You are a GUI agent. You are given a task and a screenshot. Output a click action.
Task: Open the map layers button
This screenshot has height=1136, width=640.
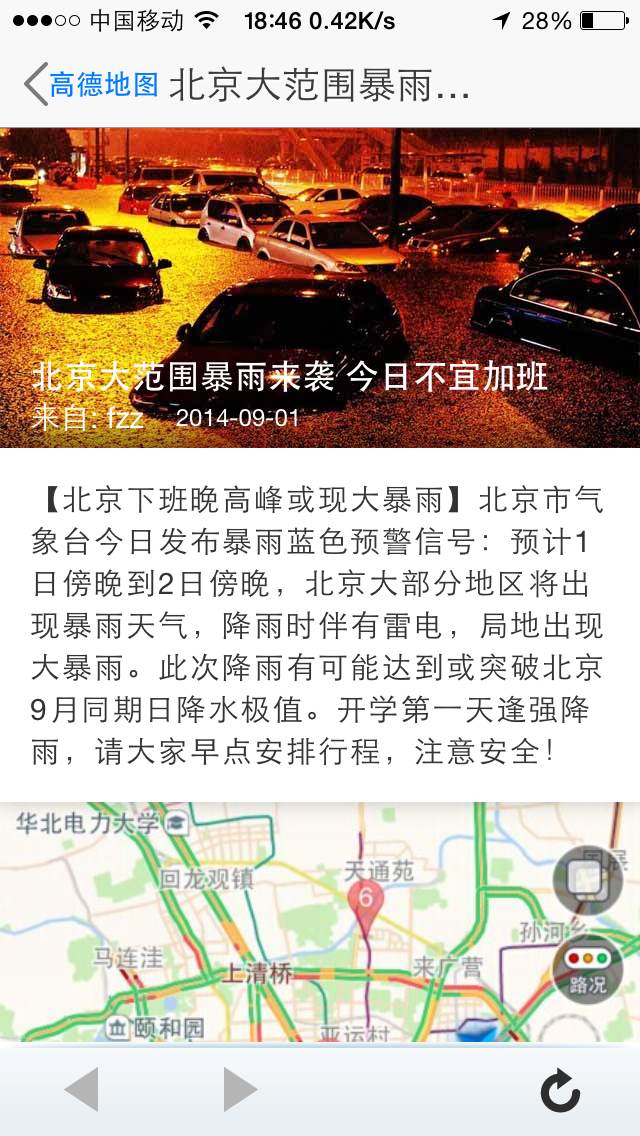(x=588, y=881)
